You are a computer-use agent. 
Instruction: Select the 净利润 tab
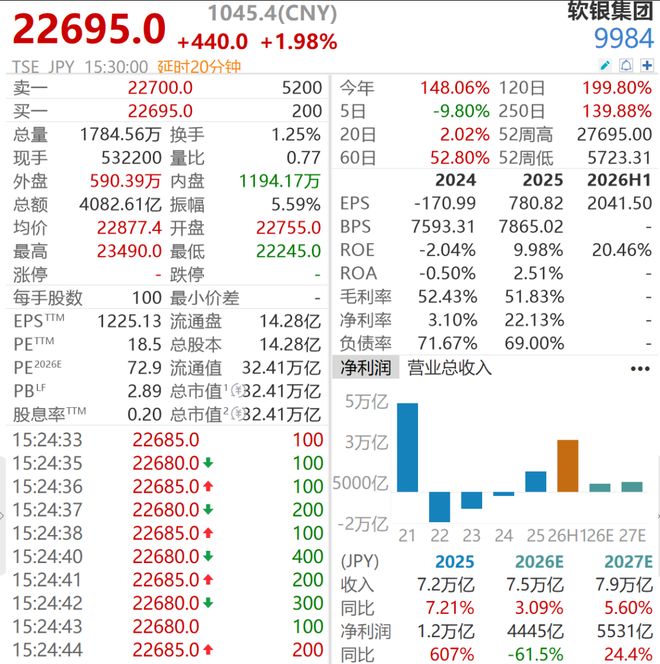[365, 367]
